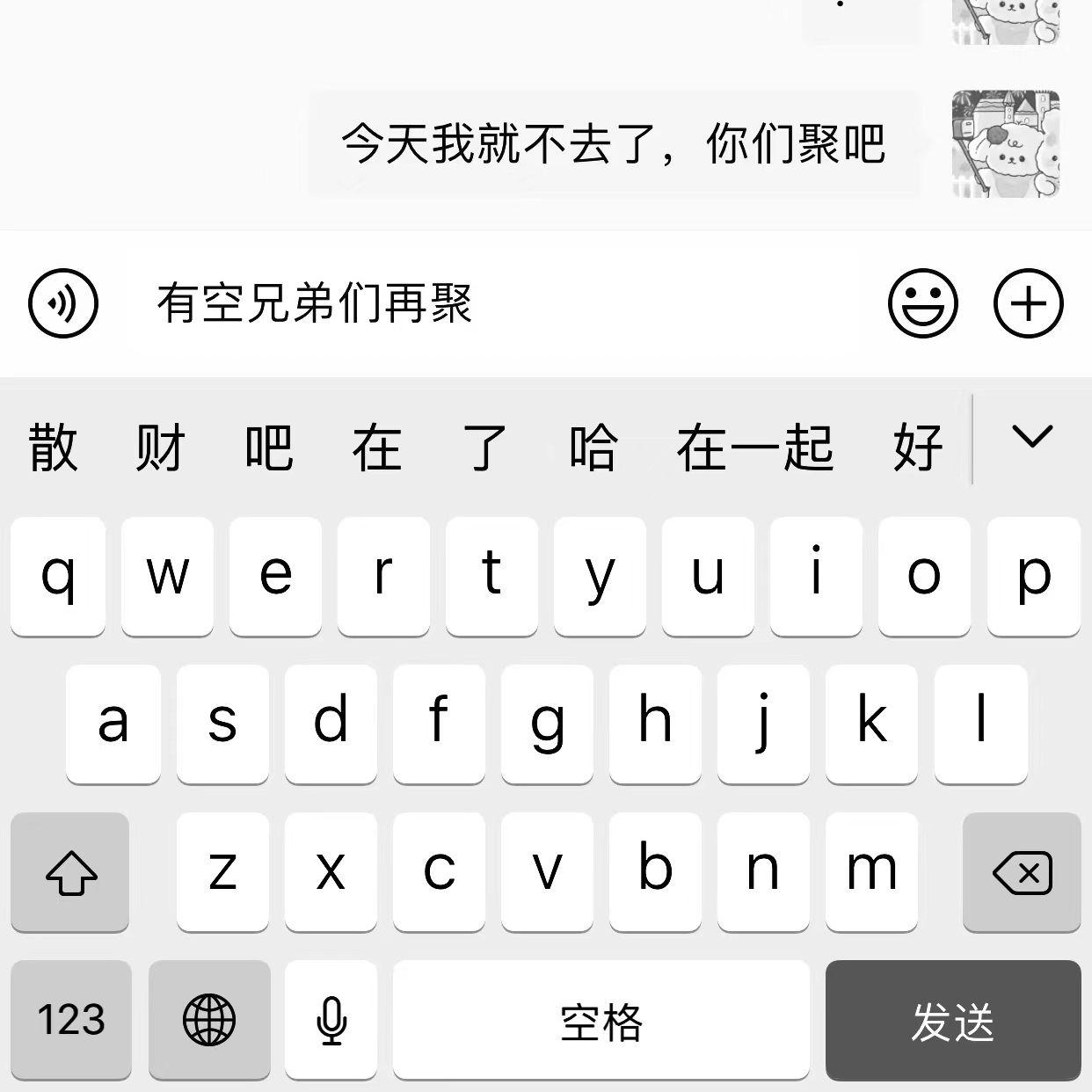Screen dimensions: 1092x1092
Task: Change keyboard language via globe key
Action: point(209,1020)
